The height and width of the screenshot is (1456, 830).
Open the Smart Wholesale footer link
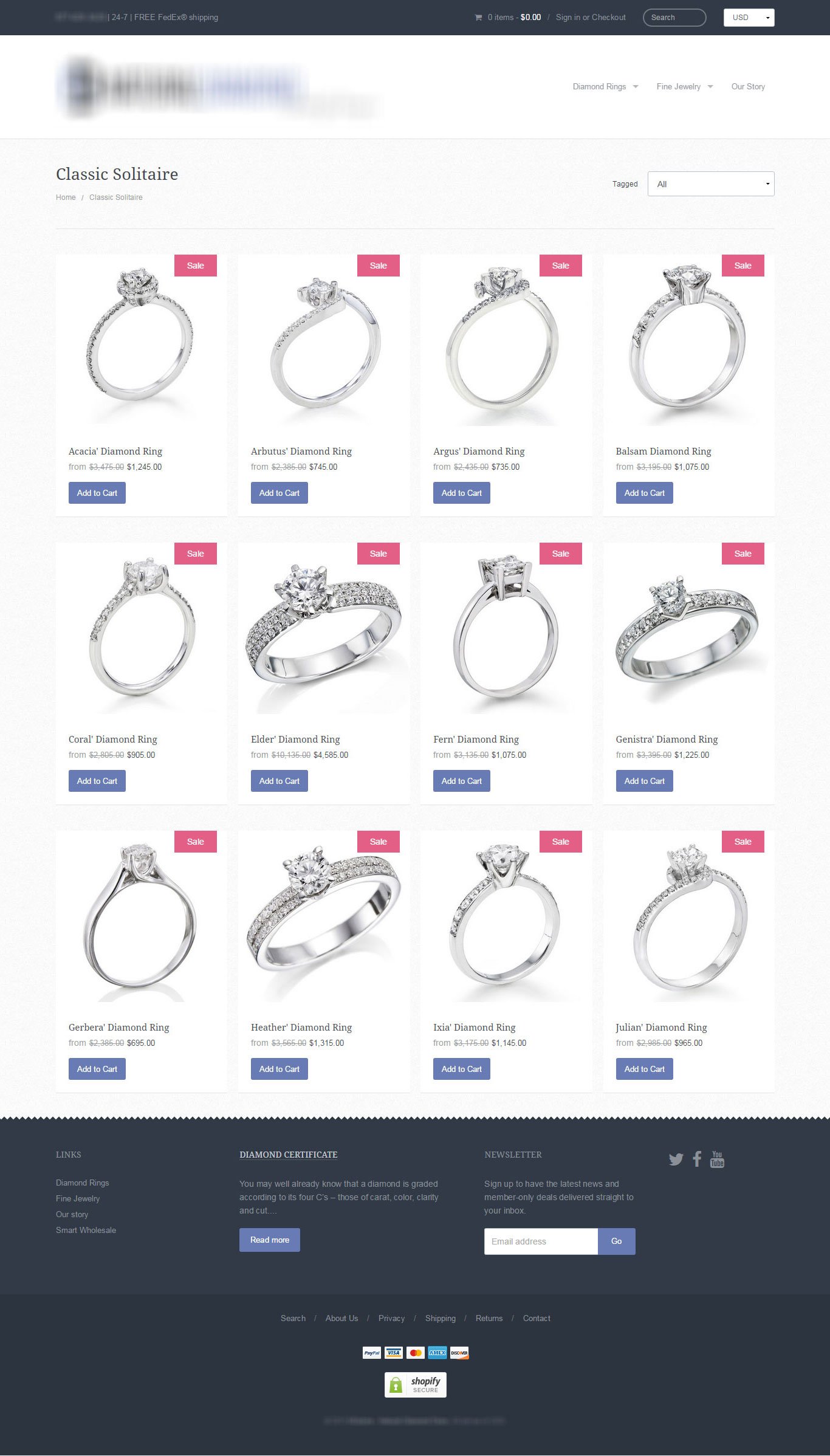(86, 1231)
